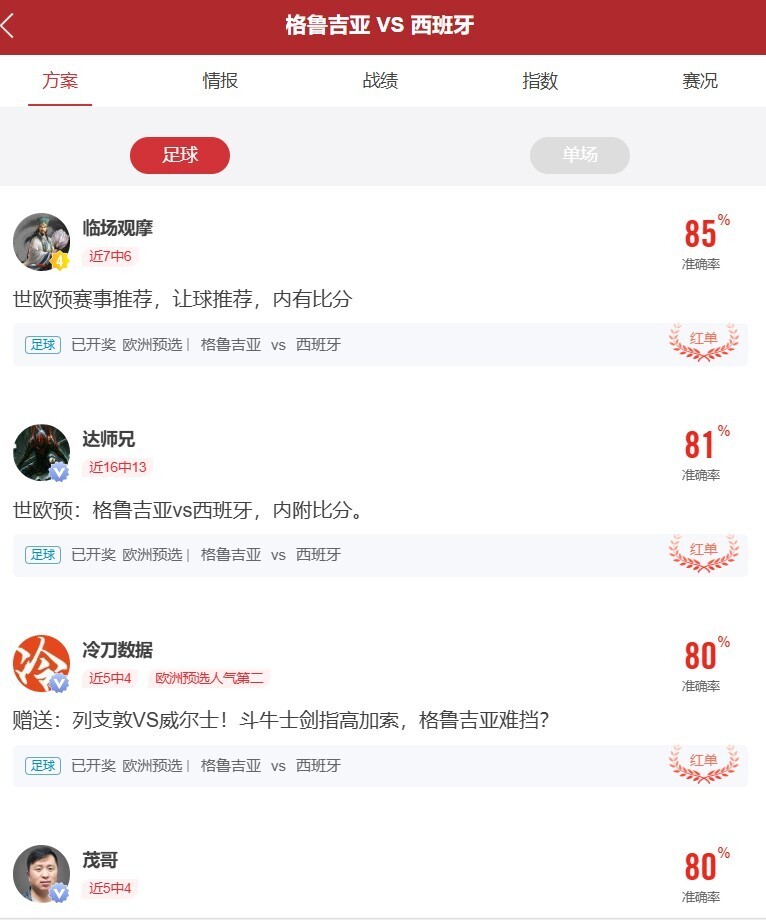Viewport: 766px width, 920px height.
Task: Open 临场观摩's 世欧预赛事推荐 plan
Action: tap(183, 299)
